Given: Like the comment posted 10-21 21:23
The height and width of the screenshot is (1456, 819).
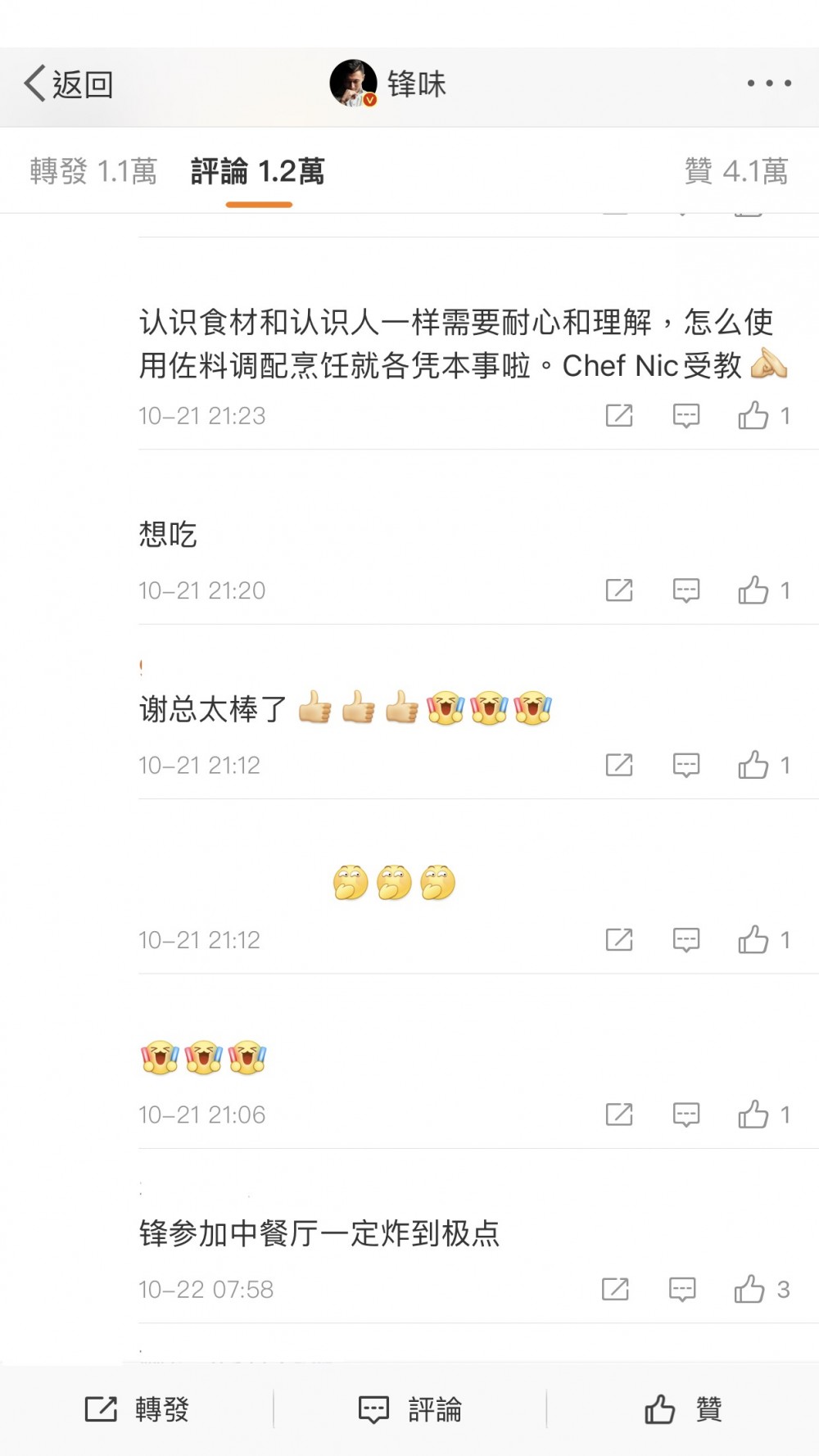Looking at the screenshot, I should 753,416.
